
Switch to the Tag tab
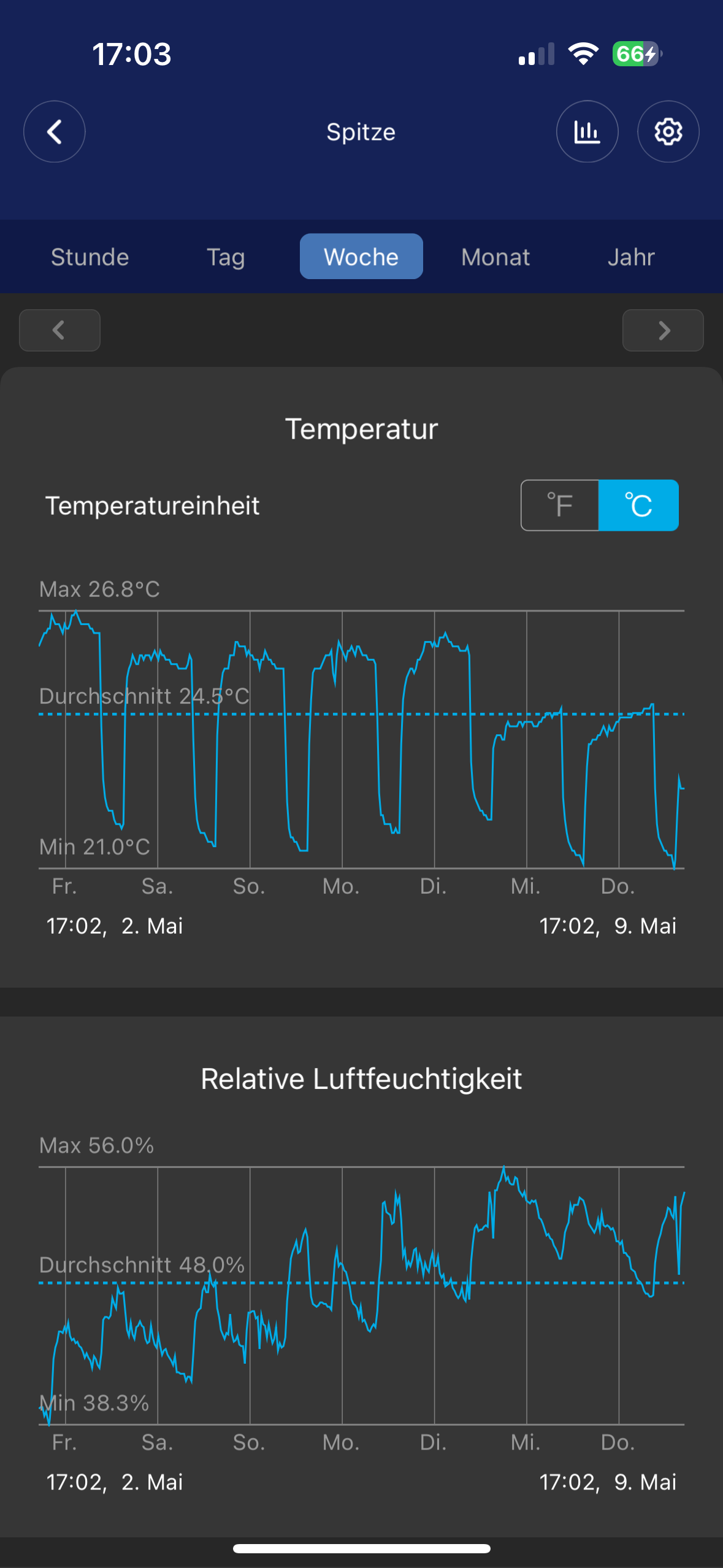point(226,257)
